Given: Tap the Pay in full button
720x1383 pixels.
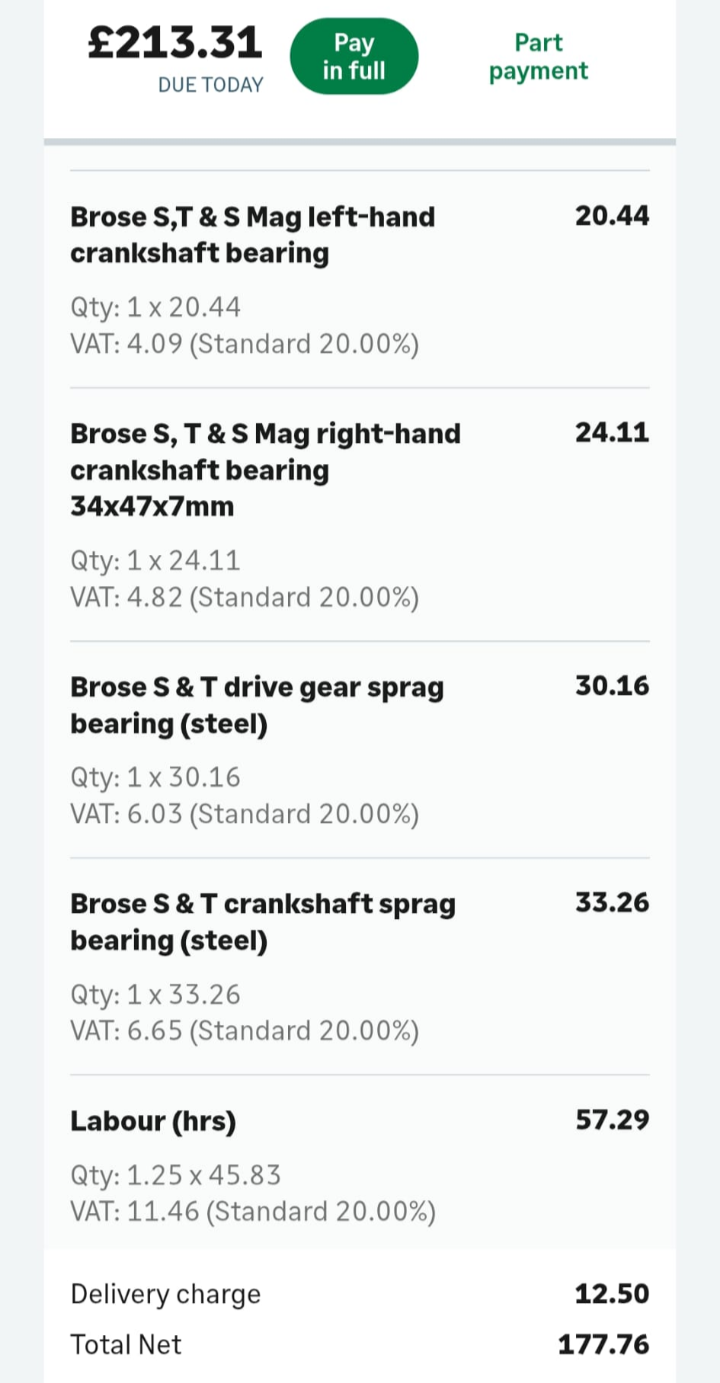Looking at the screenshot, I should (354, 57).
